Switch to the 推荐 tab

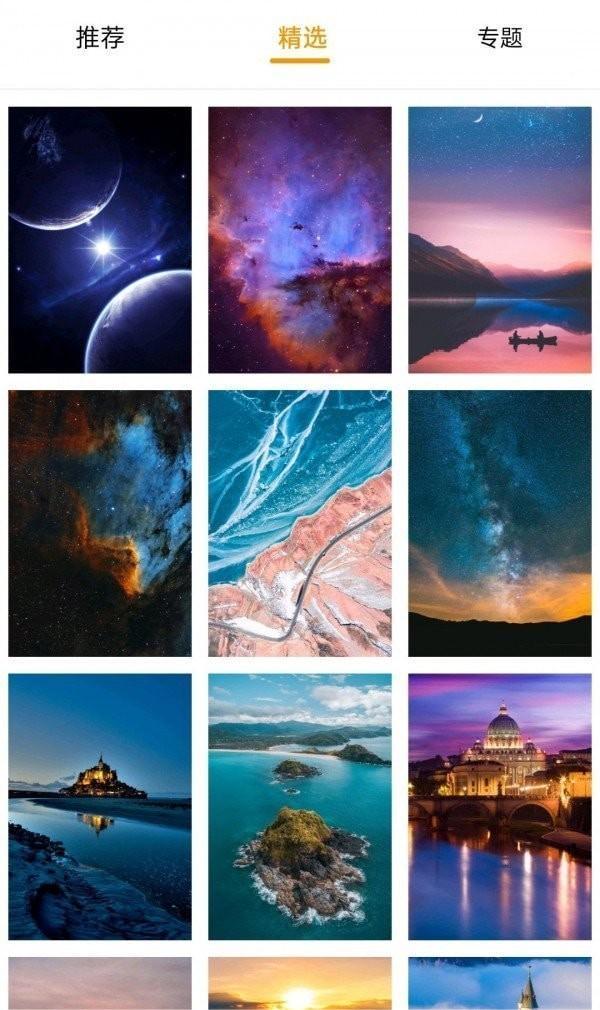click(100, 38)
